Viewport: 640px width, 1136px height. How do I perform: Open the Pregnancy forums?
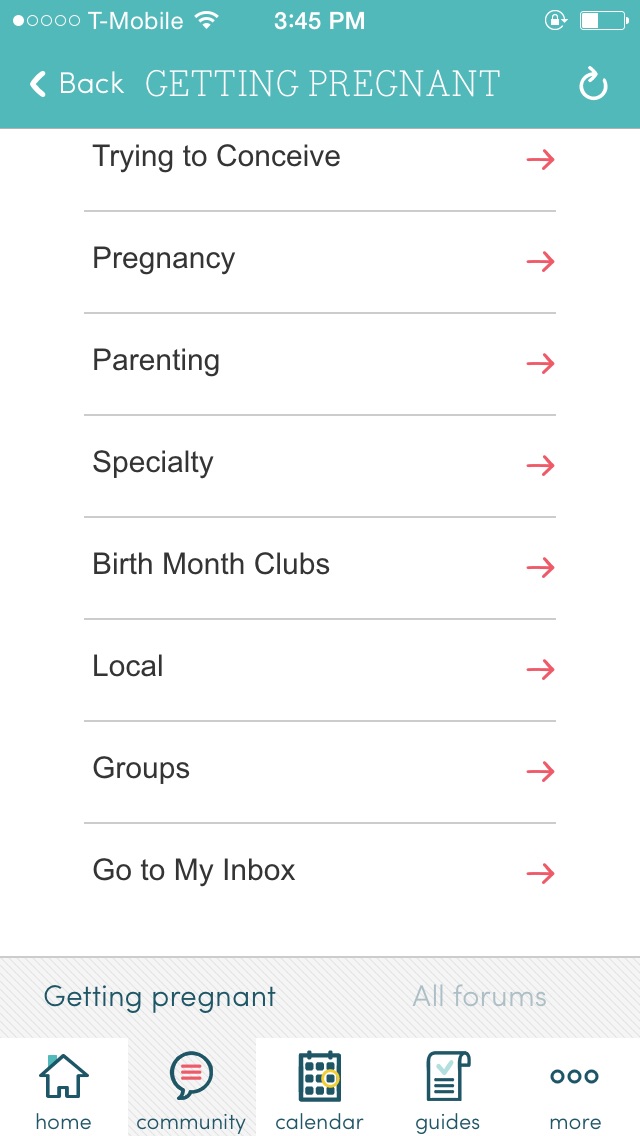pos(320,260)
